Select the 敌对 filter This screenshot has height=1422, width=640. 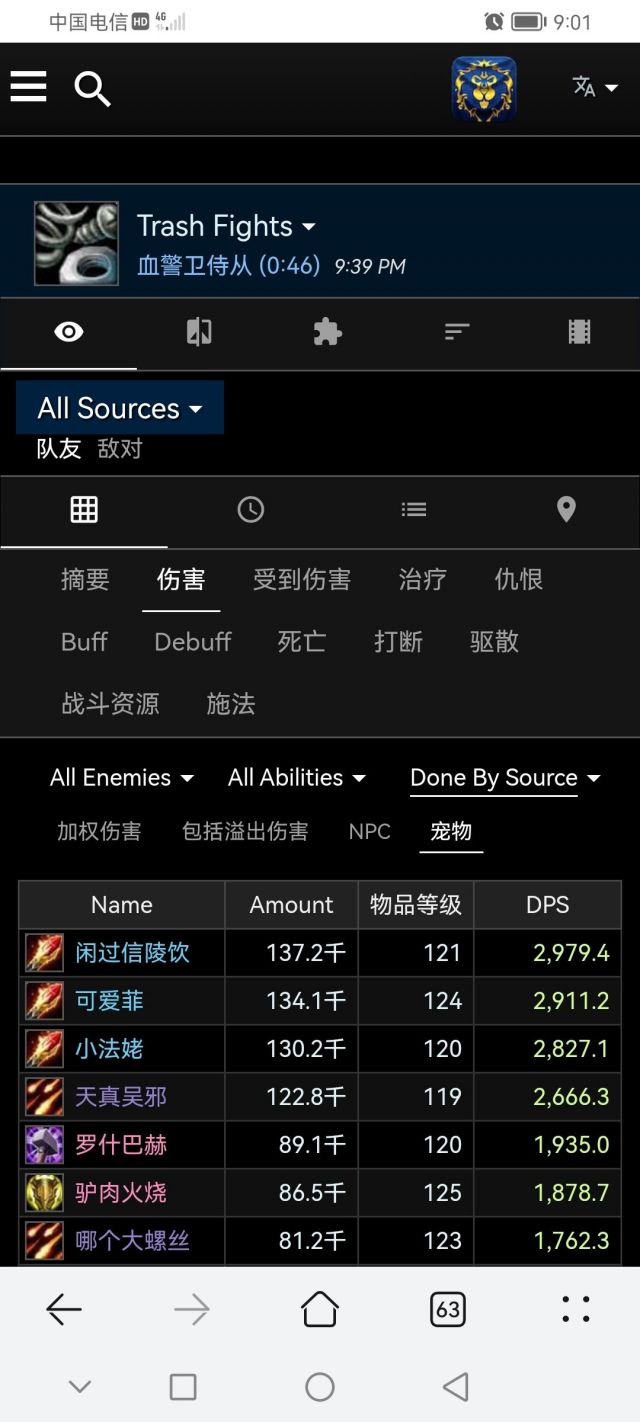[120, 449]
